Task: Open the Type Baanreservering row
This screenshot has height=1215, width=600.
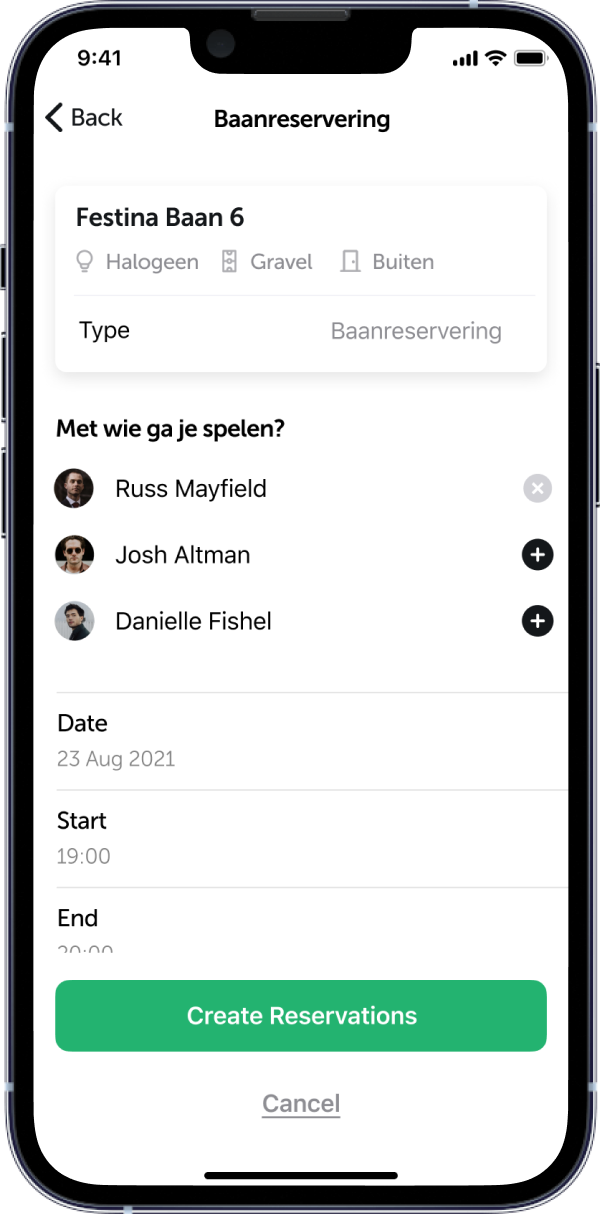Action: pos(300,331)
